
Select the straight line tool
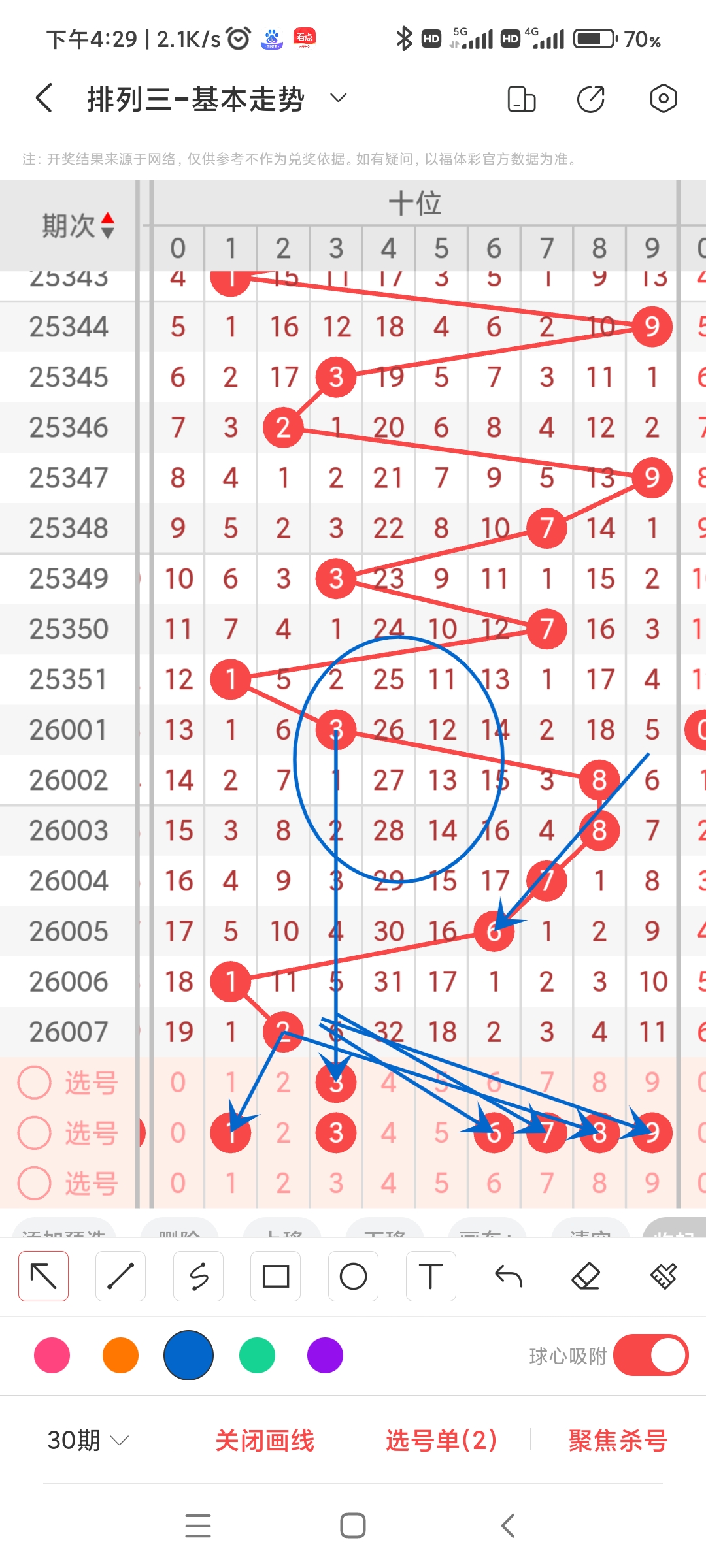(120, 1276)
